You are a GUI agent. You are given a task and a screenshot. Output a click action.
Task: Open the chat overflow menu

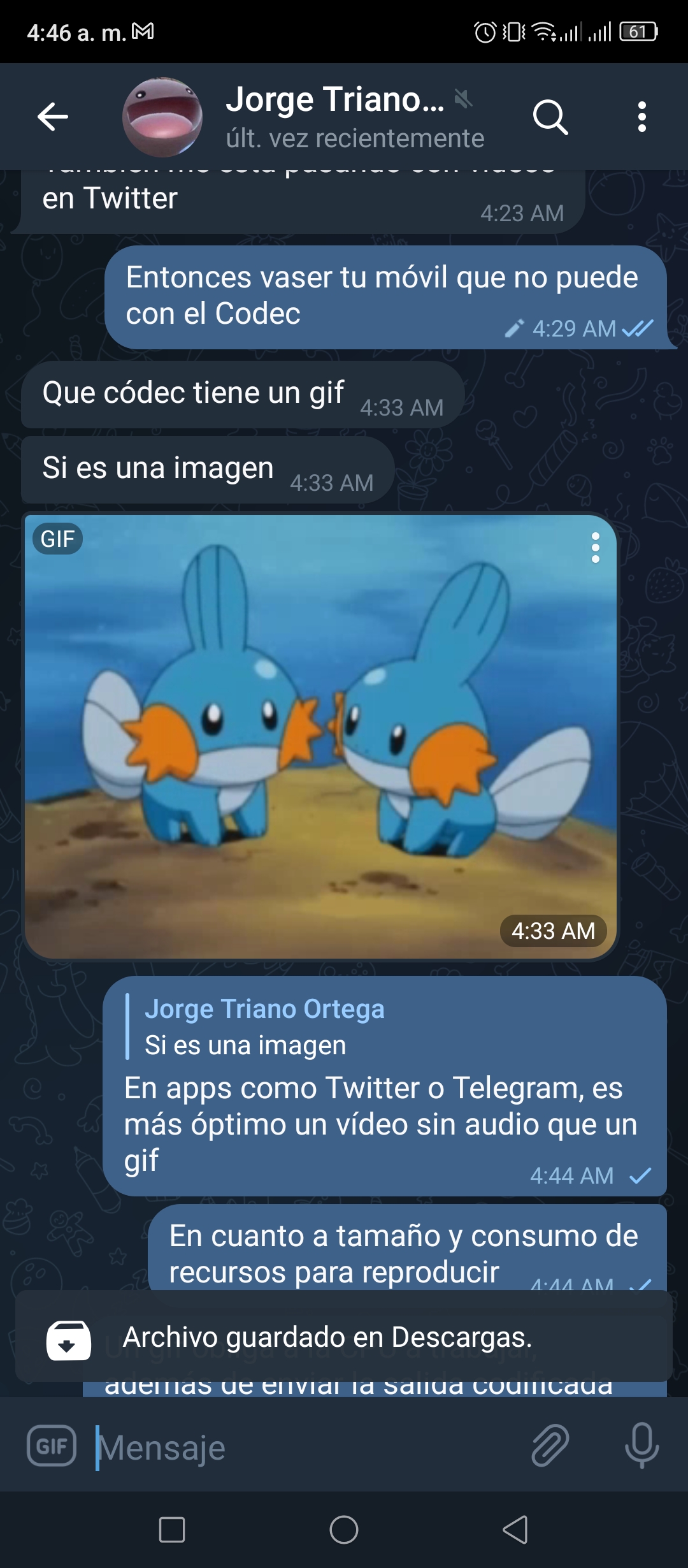click(x=641, y=117)
